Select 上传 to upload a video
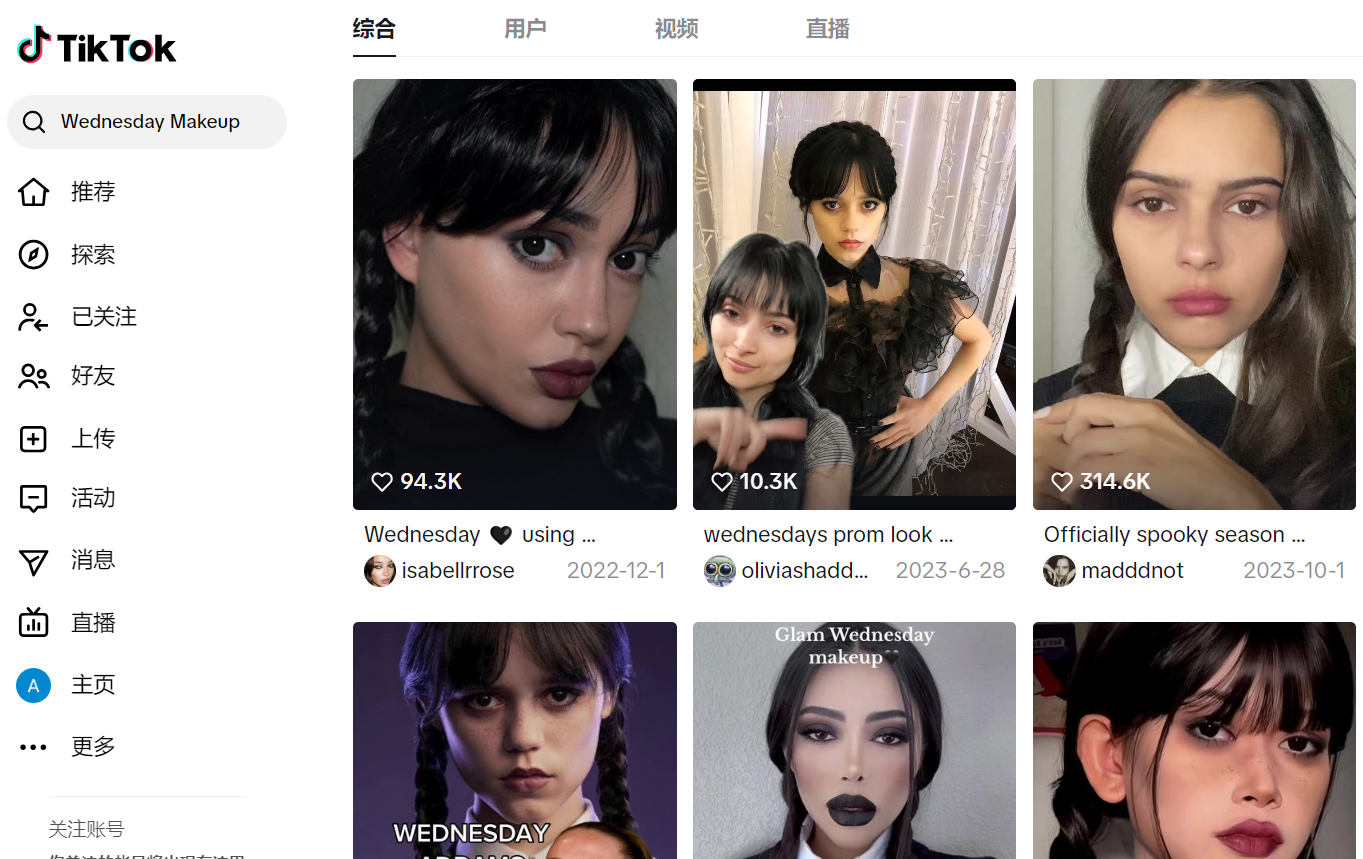 tap(92, 439)
